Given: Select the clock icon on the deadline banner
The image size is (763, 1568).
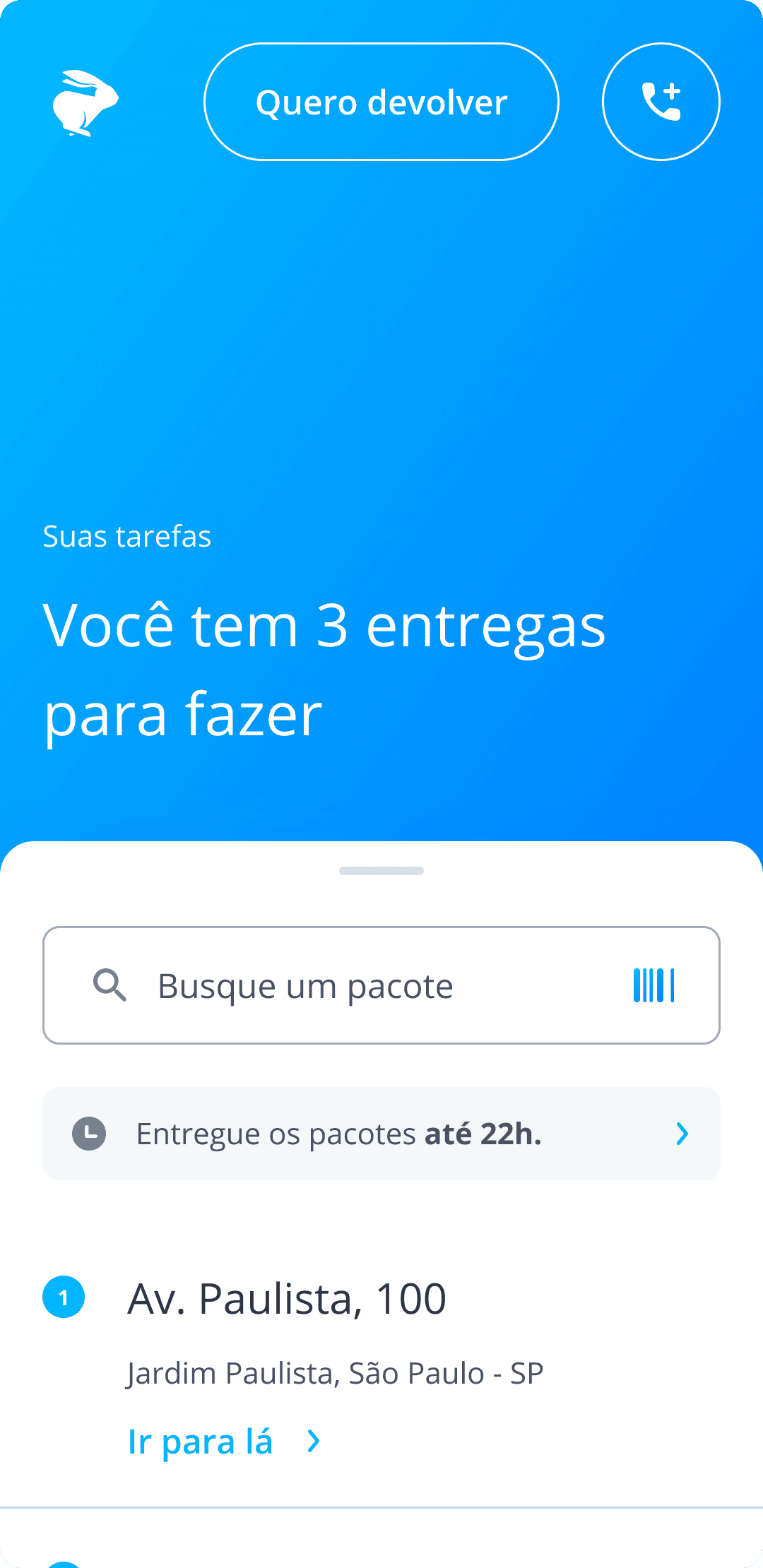Looking at the screenshot, I should pyautogui.click(x=89, y=1133).
